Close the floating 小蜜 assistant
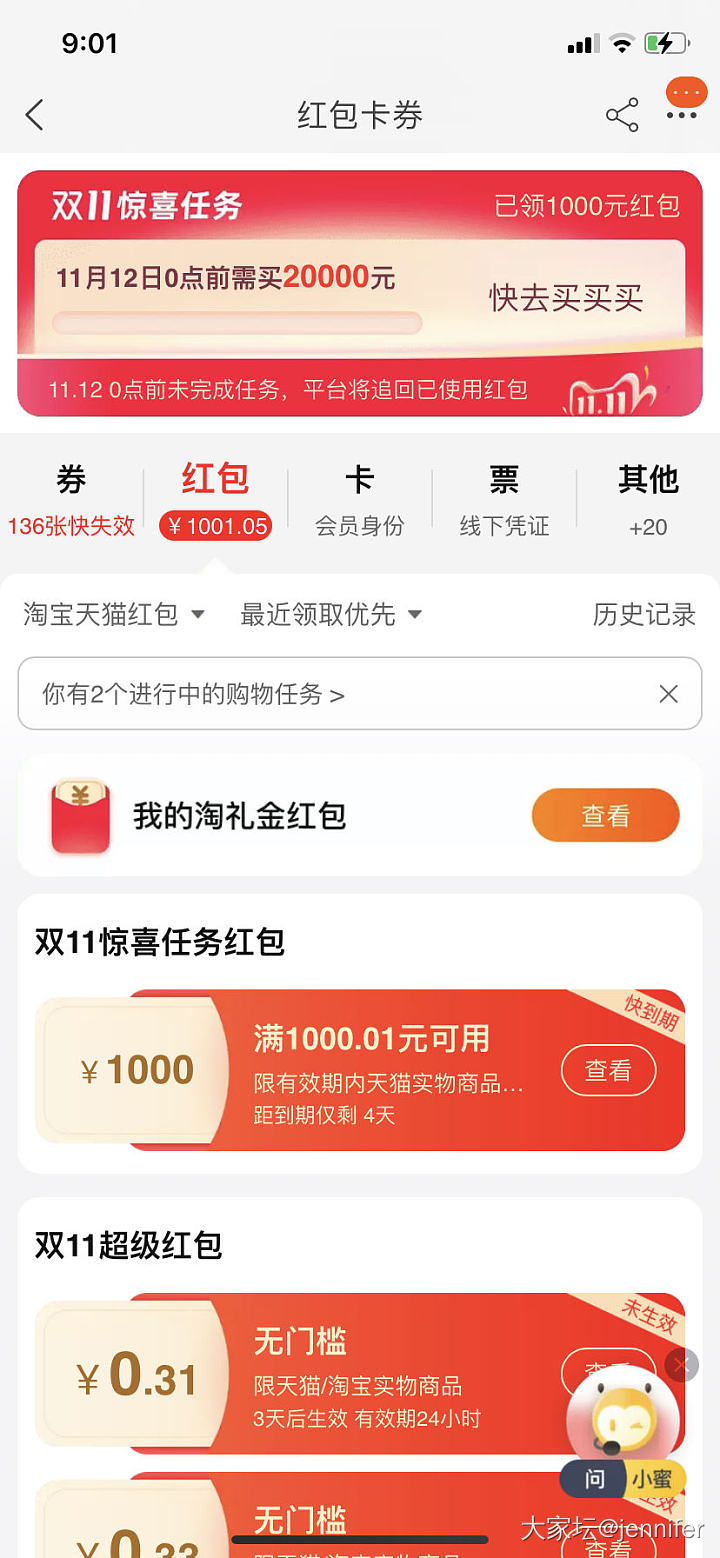This screenshot has width=720, height=1558. pyautogui.click(x=682, y=1365)
